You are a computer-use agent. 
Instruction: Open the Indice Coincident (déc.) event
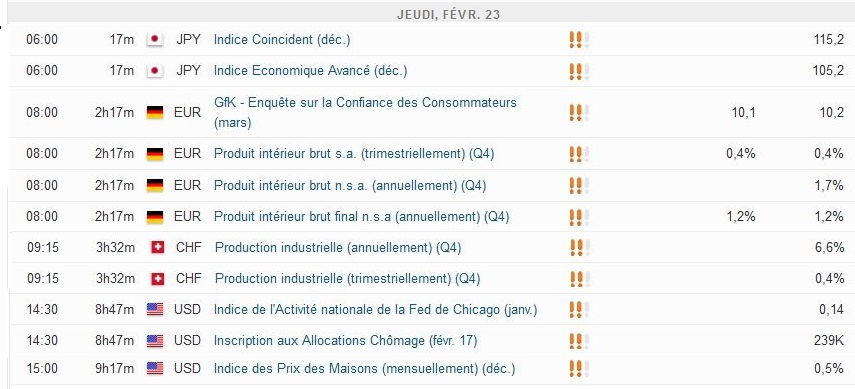click(x=282, y=40)
